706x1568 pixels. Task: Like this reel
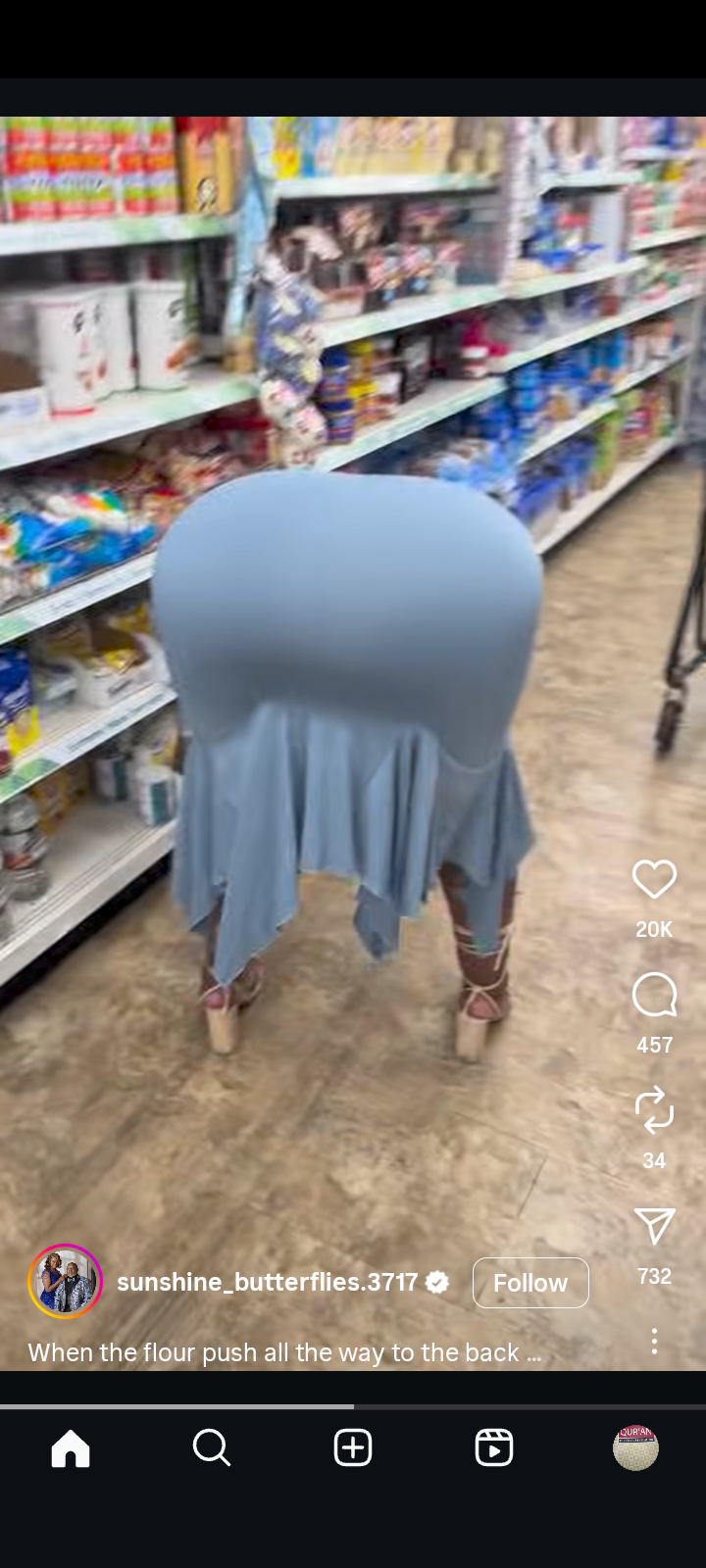(654, 880)
